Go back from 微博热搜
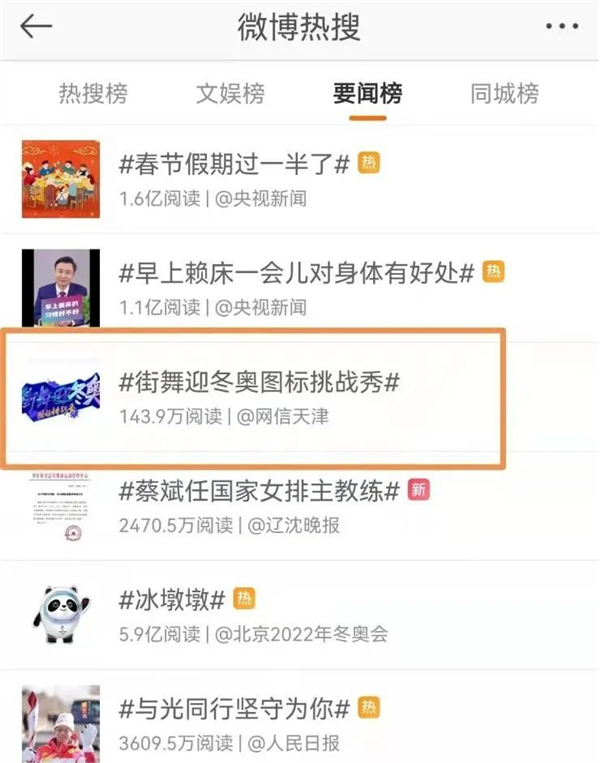Viewport: 600px width, 763px height. coord(37,27)
